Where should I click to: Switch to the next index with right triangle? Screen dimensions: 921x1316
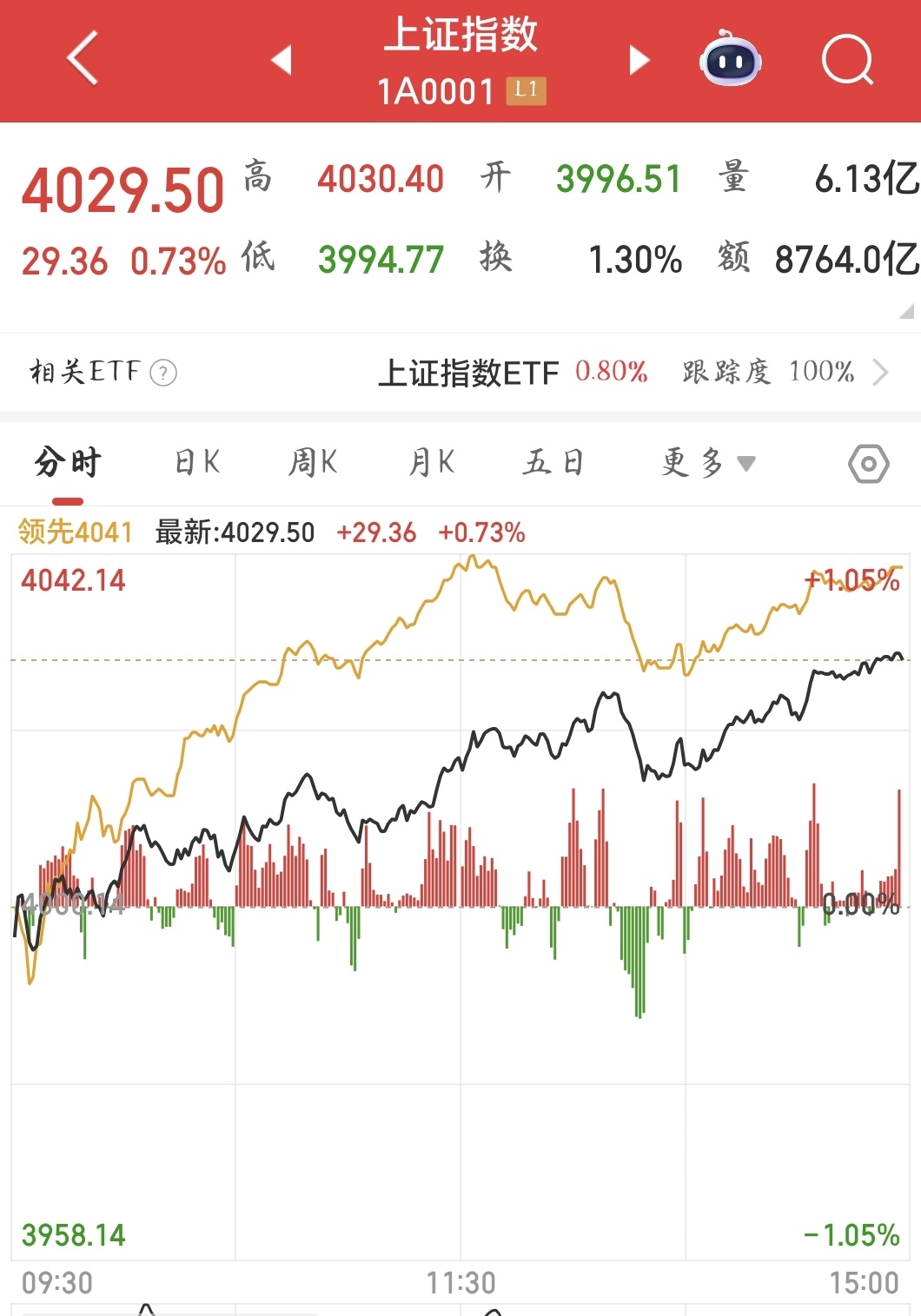(x=639, y=60)
